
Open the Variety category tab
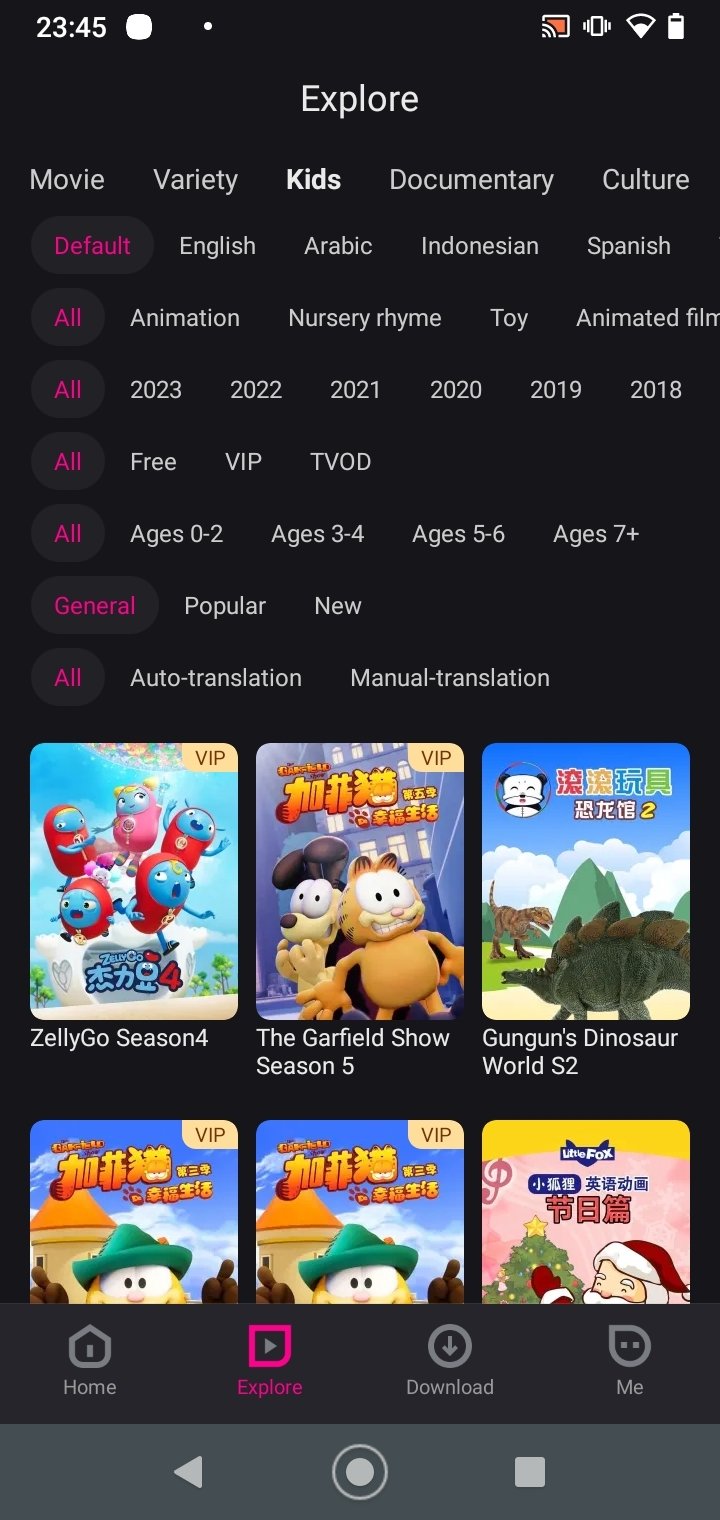click(x=195, y=180)
